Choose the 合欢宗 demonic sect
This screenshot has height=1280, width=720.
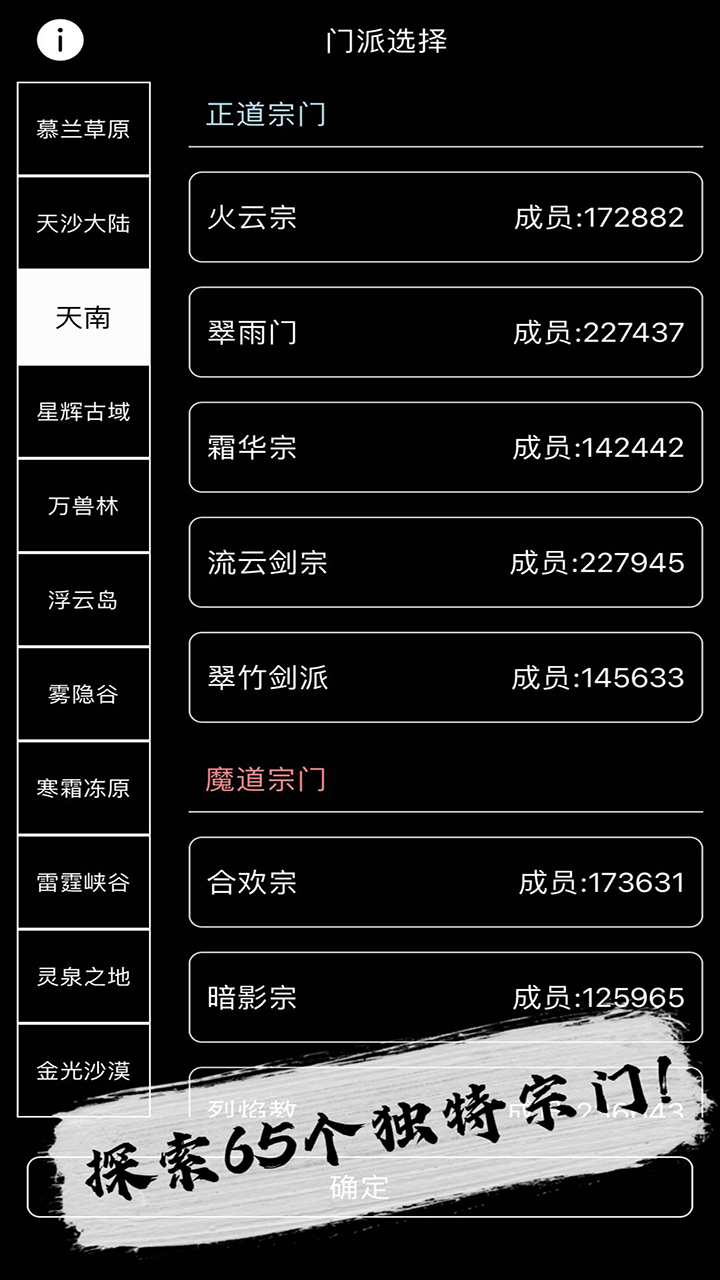pyautogui.click(x=446, y=882)
